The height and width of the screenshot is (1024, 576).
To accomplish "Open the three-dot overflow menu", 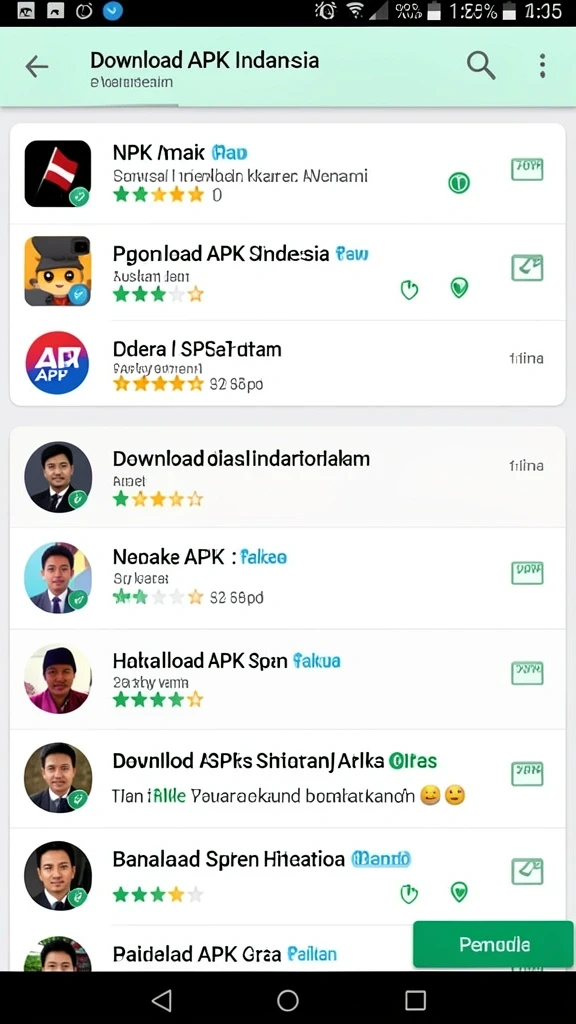I will coord(542,66).
